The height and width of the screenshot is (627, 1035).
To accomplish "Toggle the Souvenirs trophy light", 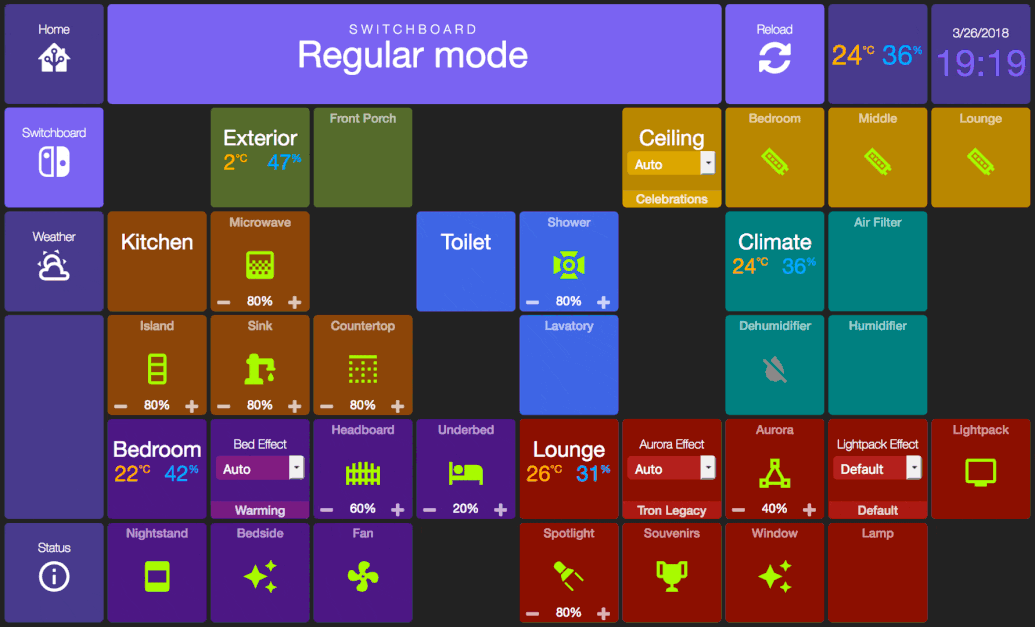I will pos(671,576).
